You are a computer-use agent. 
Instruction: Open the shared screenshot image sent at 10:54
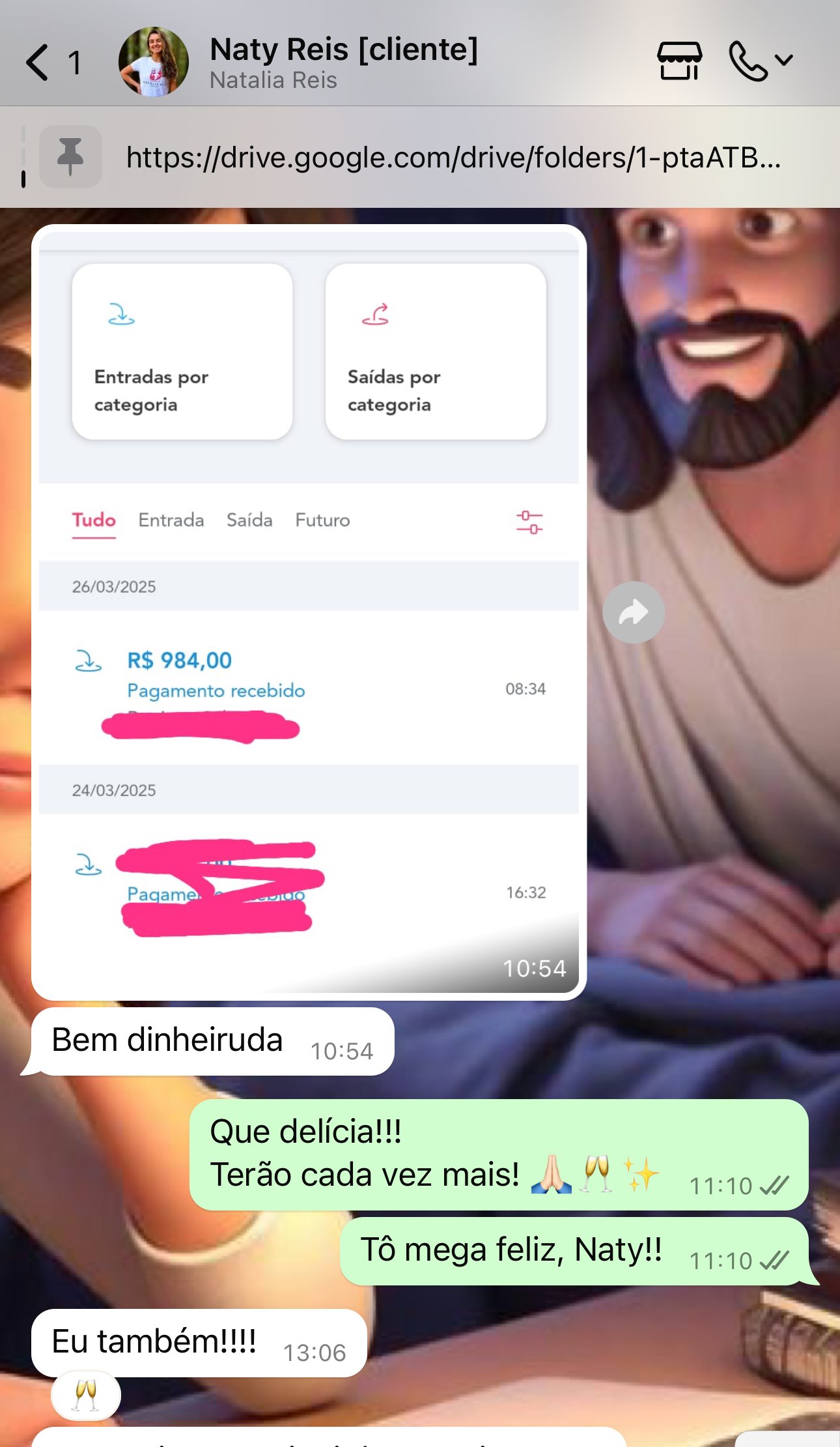click(309, 611)
